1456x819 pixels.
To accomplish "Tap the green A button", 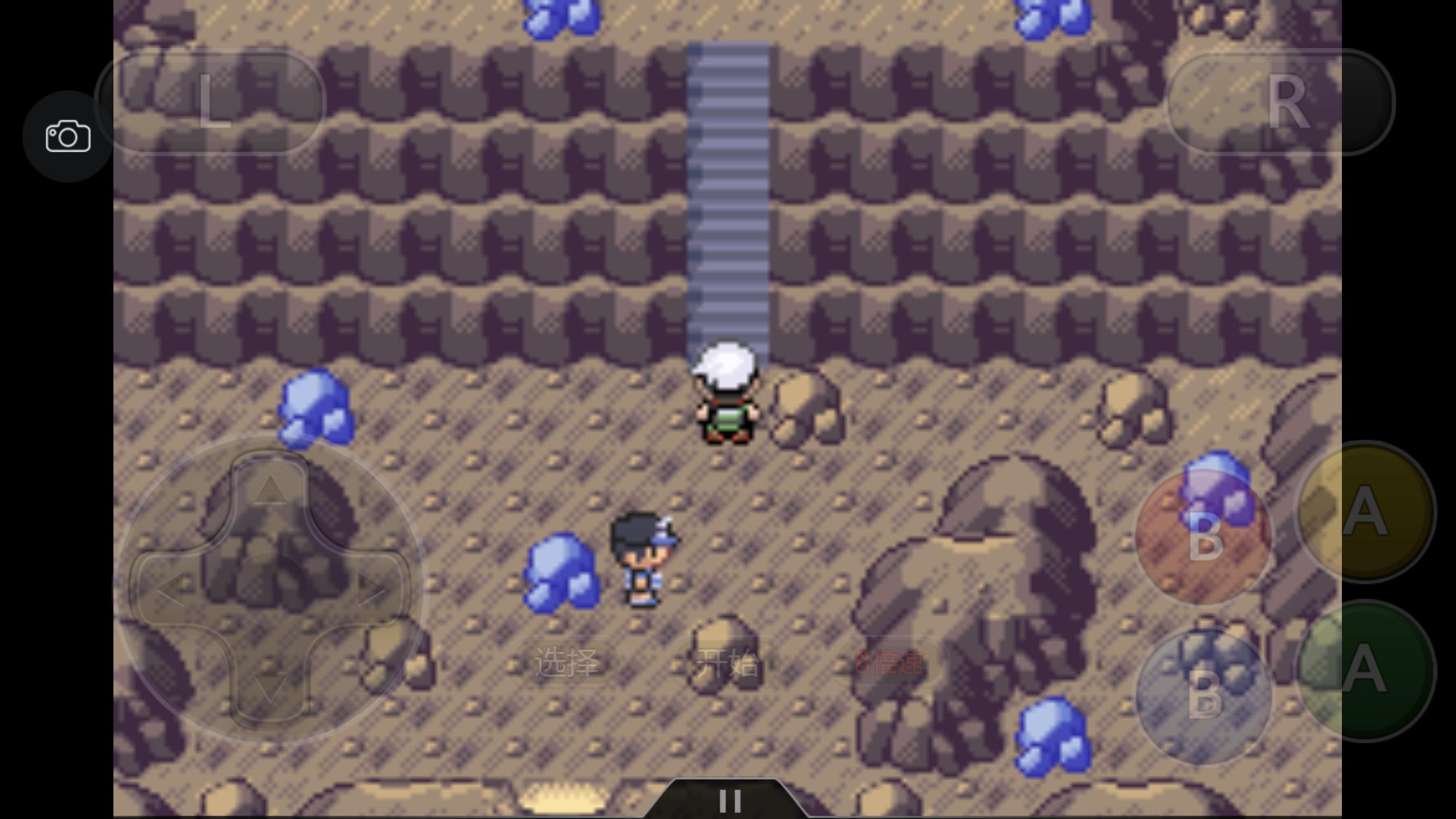I will [1364, 671].
